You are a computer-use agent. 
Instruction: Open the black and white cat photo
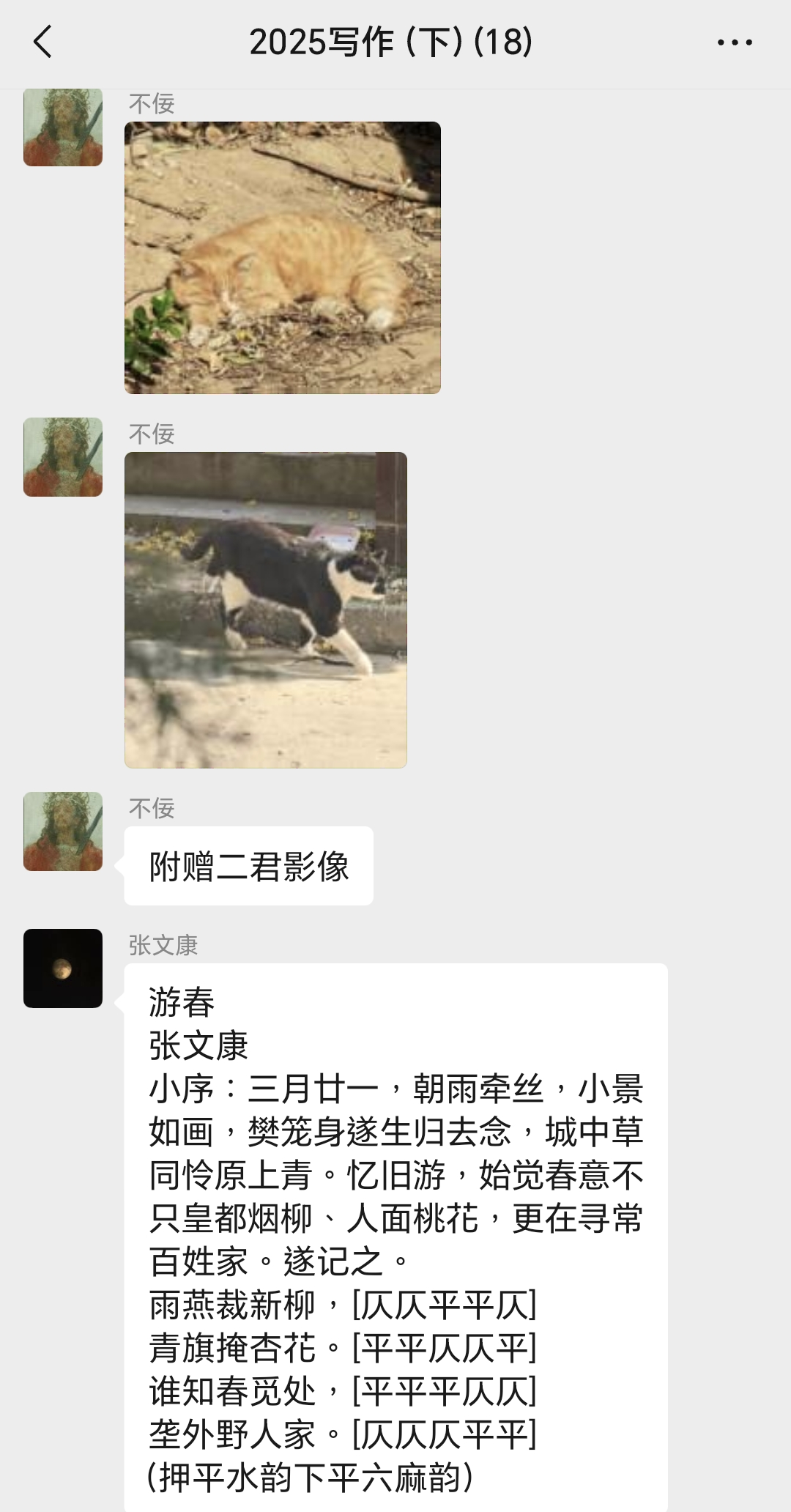[x=266, y=609]
